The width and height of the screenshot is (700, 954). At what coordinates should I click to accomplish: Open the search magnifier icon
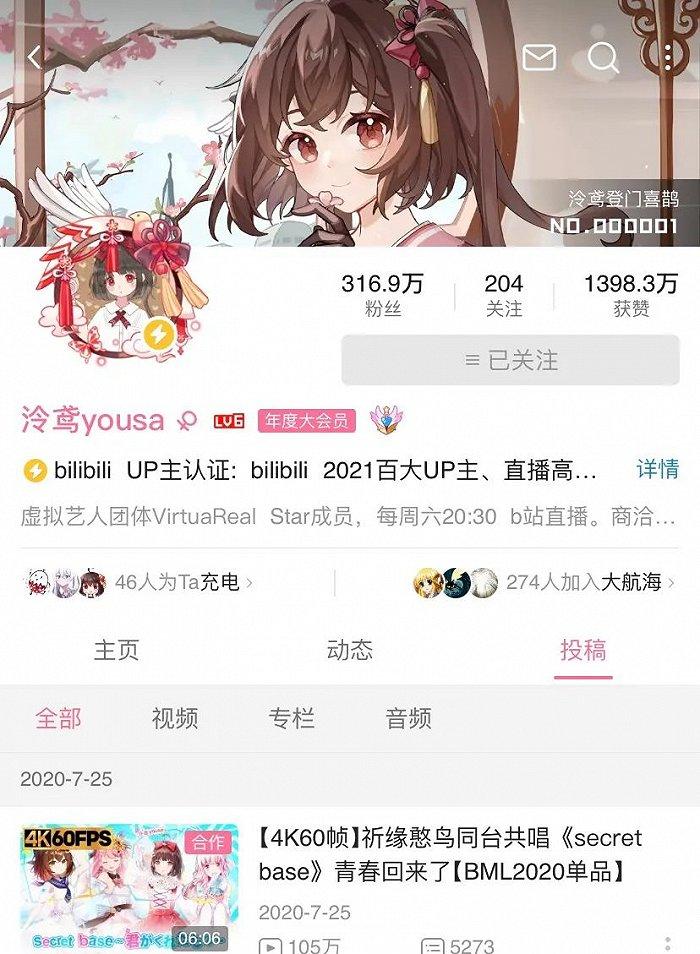pyautogui.click(x=603, y=57)
